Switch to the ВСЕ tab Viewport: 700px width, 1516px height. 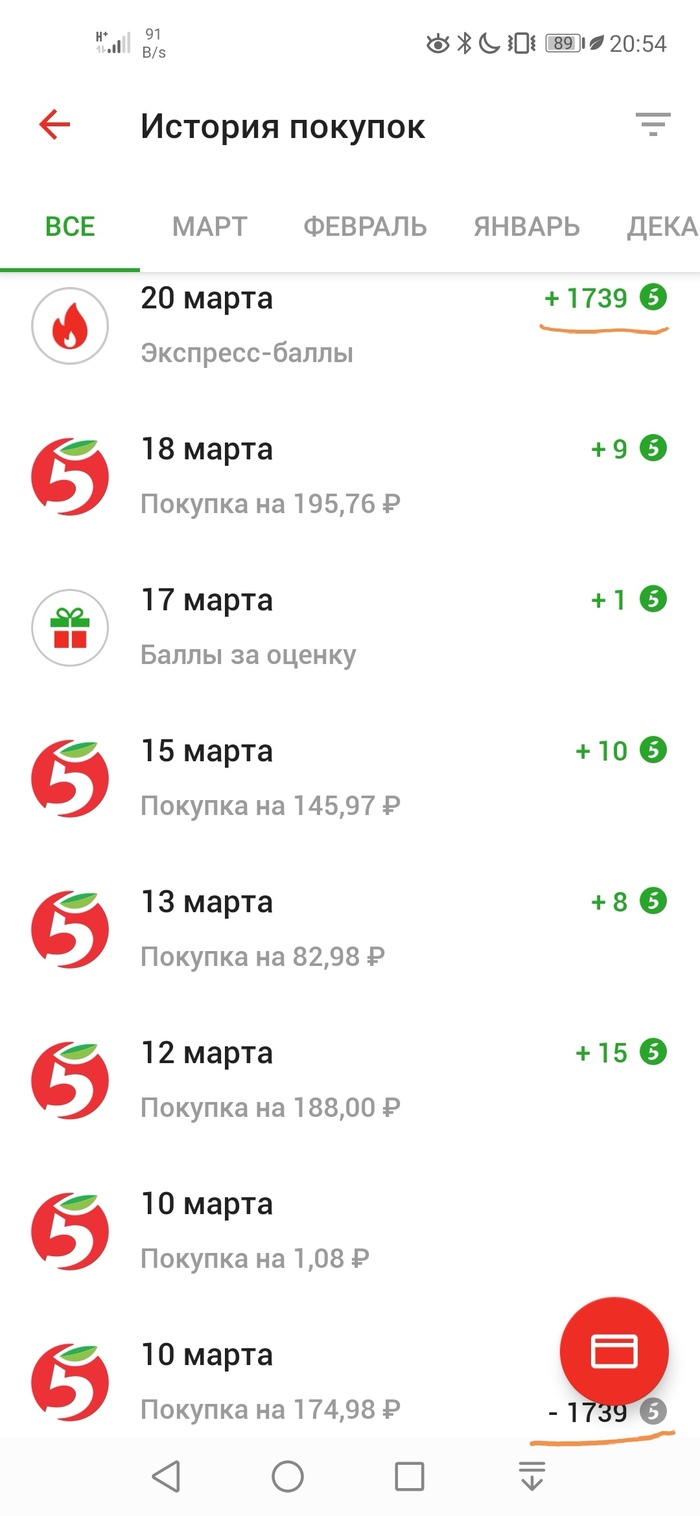coord(70,227)
